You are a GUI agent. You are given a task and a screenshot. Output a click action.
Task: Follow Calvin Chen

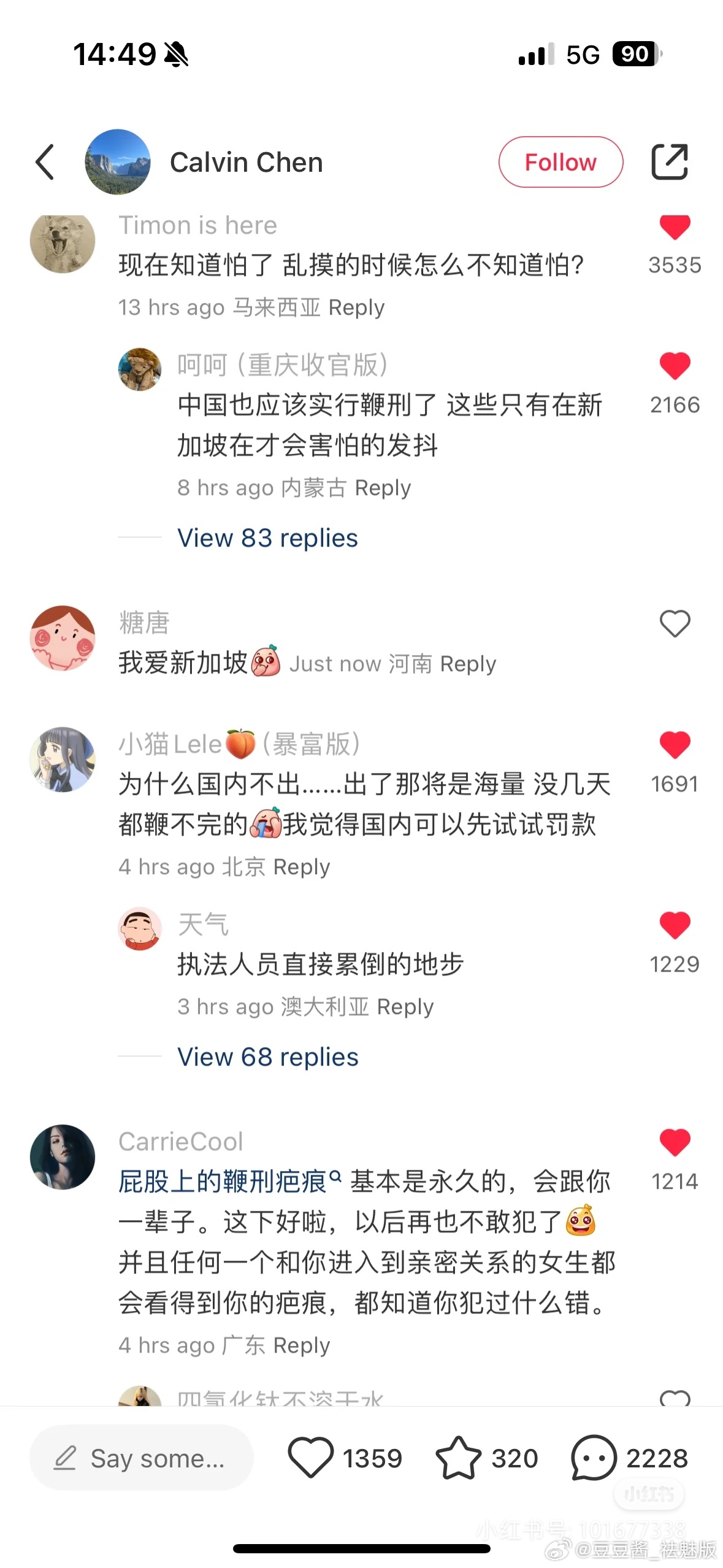(x=560, y=163)
